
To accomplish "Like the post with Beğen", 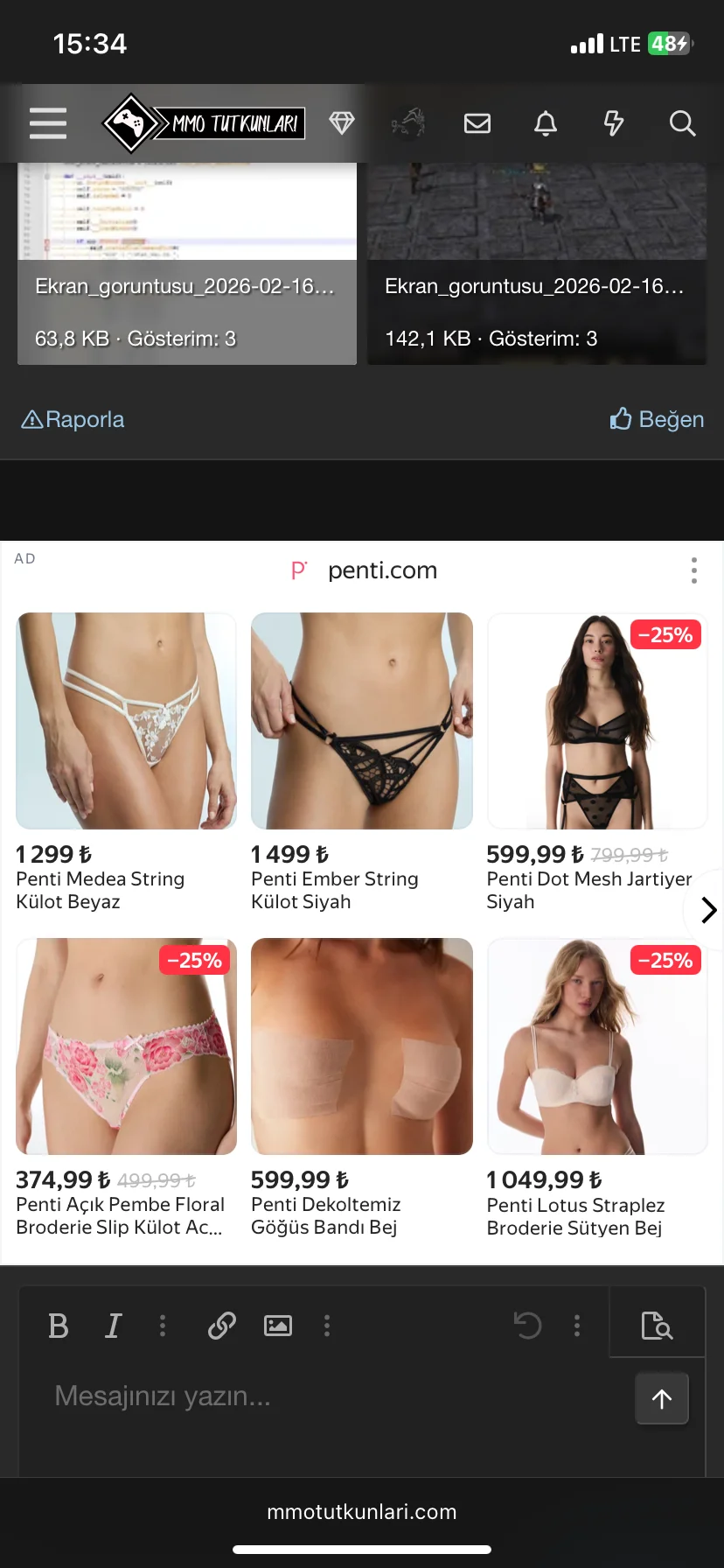I will tap(658, 420).
